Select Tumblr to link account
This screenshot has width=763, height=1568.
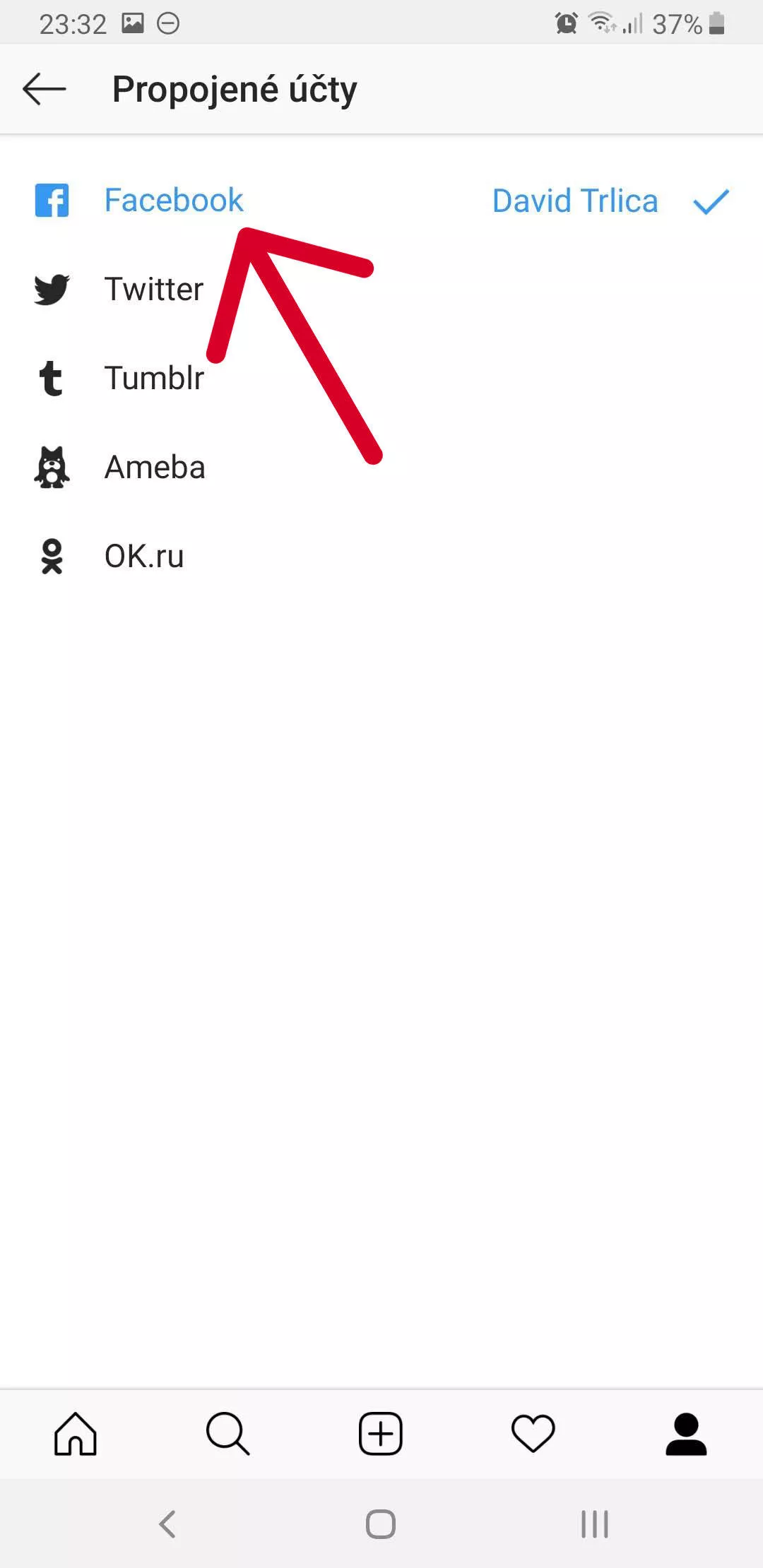381,379
